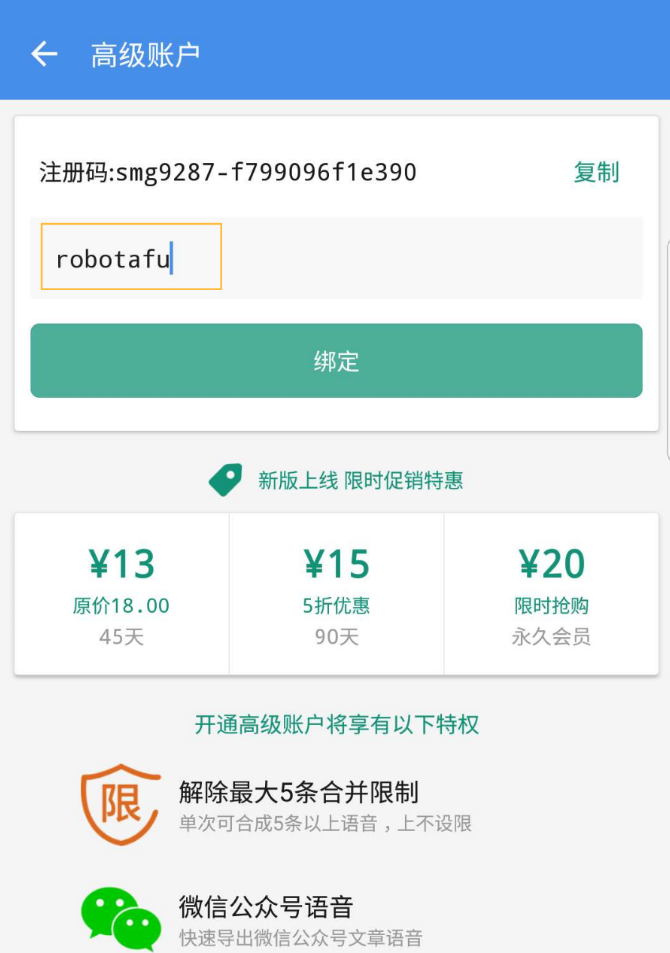Viewport: 670px width, 953px height.
Task: Choose the ¥15 90天 plan
Action: click(x=337, y=594)
